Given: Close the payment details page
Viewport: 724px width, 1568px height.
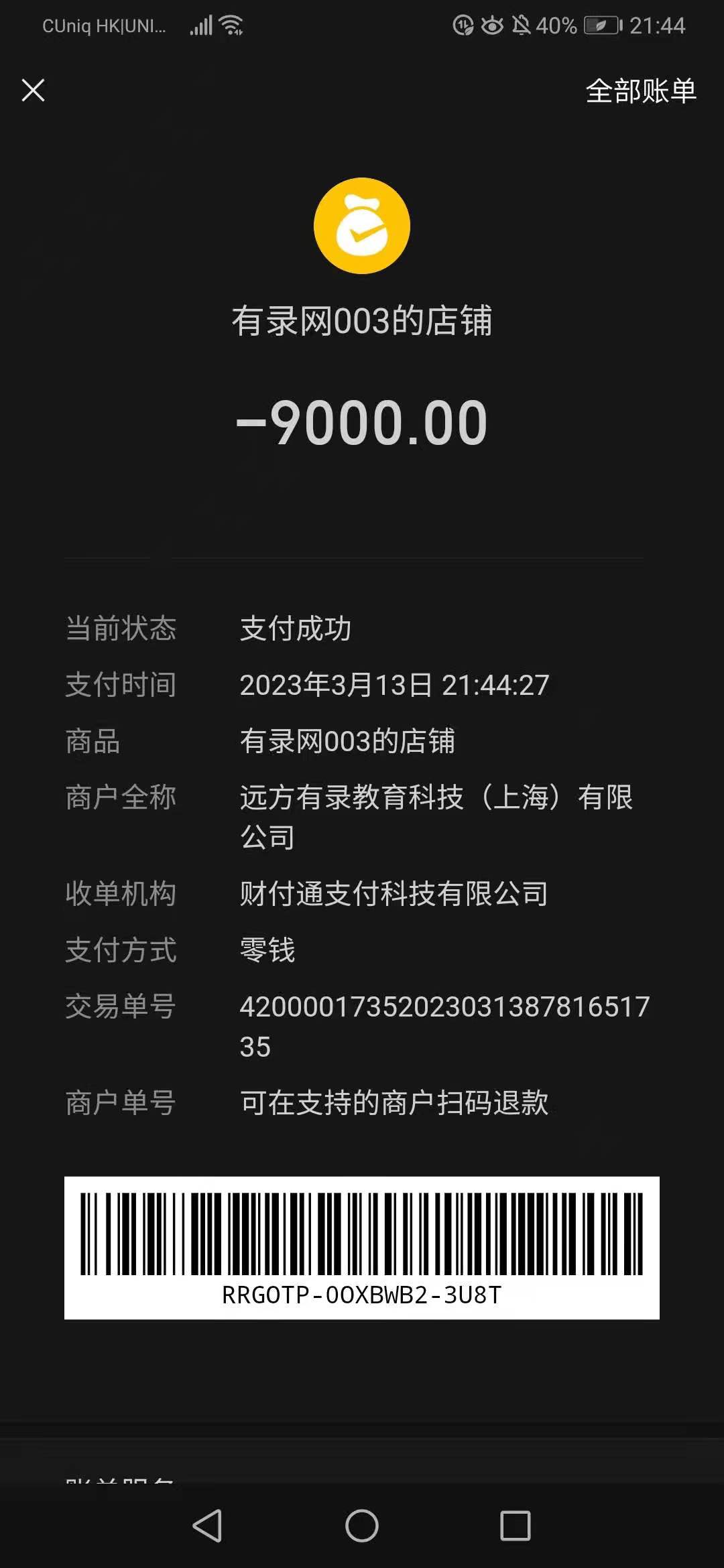Looking at the screenshot, I should click(33, 90).
